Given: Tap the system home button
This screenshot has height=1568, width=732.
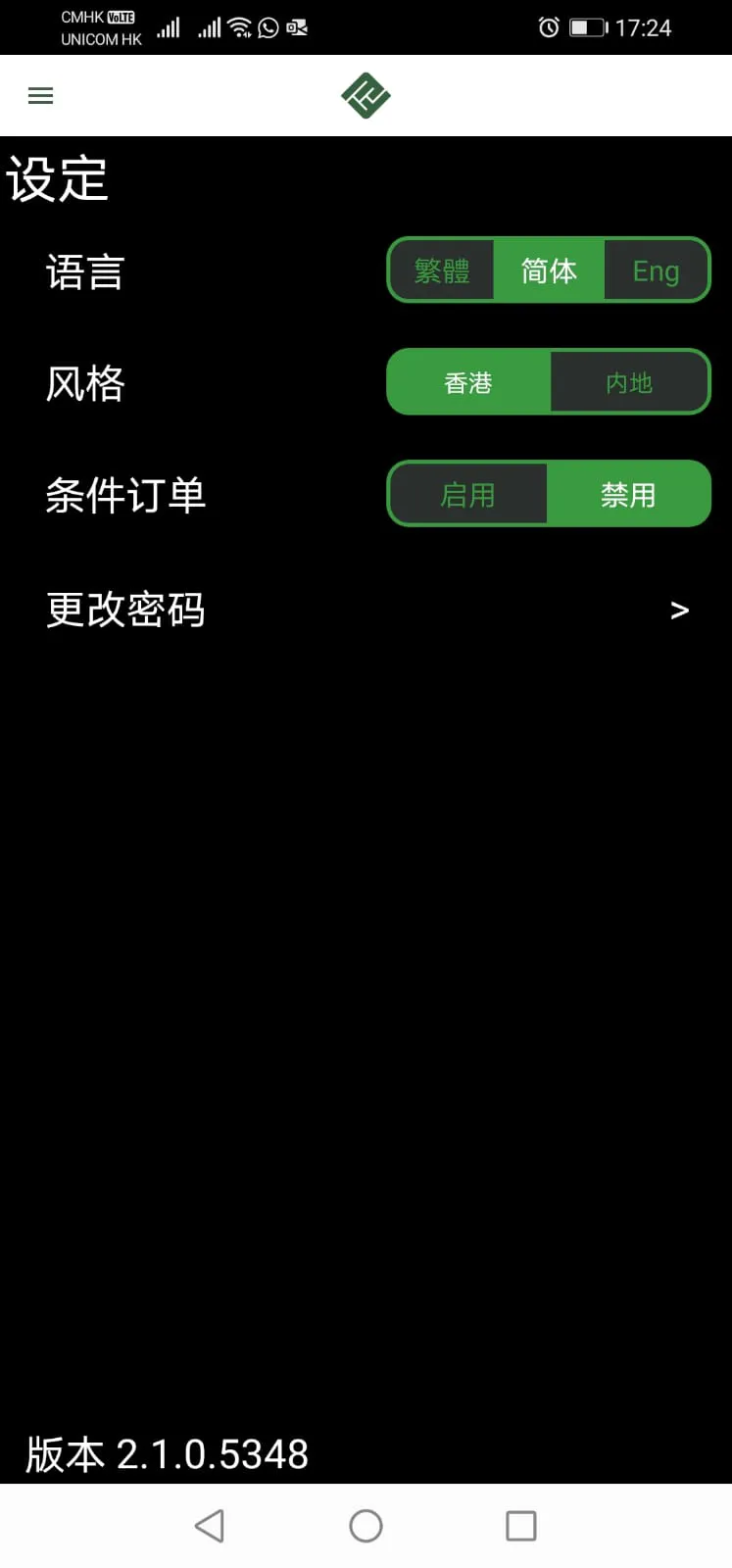Looking at the screenshot, I should [x=366, y=1526].
